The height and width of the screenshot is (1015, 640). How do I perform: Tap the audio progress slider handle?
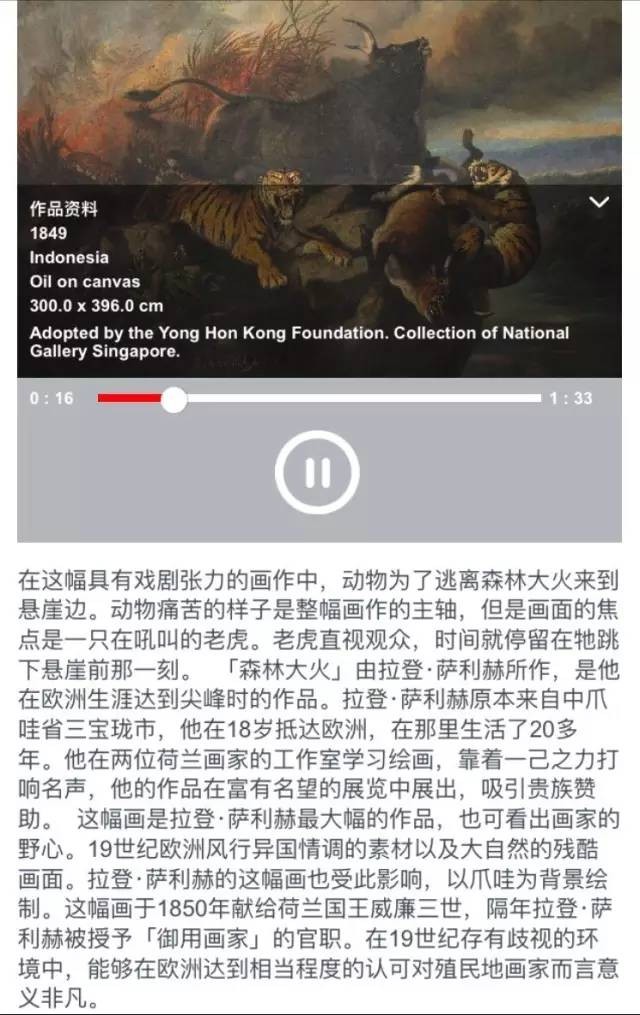pyautogui.click(x=174, y=399)
